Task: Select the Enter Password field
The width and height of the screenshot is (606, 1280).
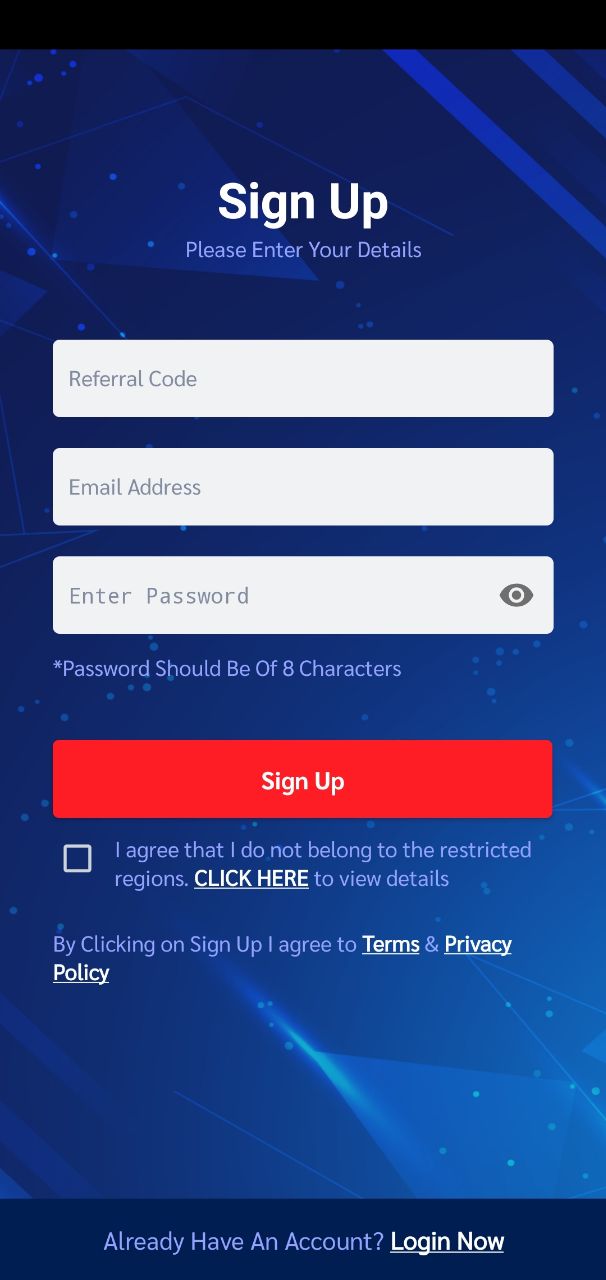Action: point(270,595)
